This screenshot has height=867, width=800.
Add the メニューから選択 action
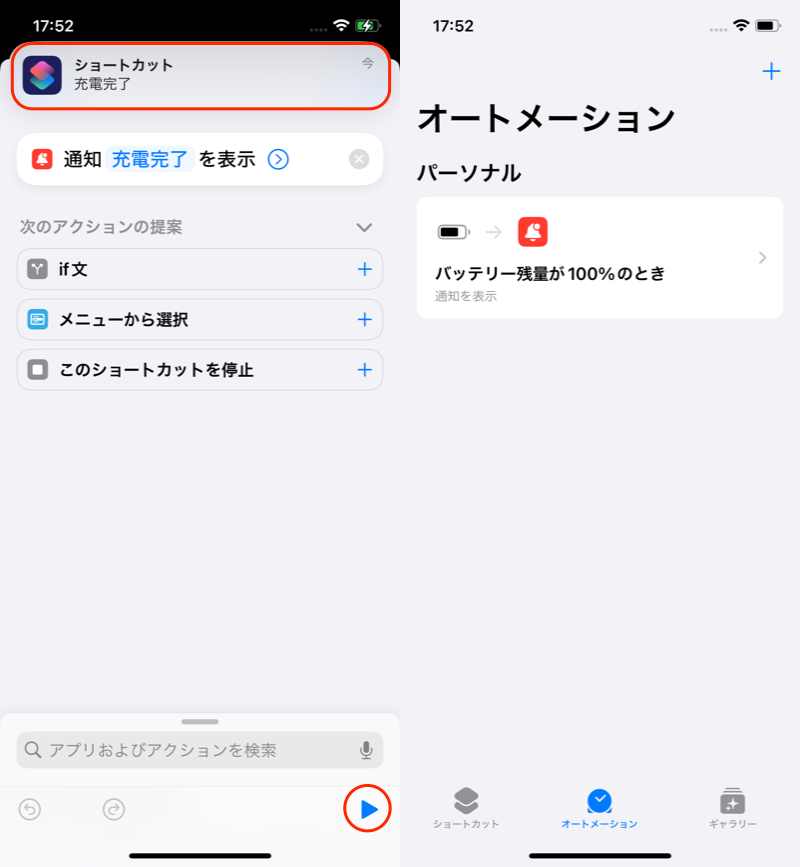(364, 319)
